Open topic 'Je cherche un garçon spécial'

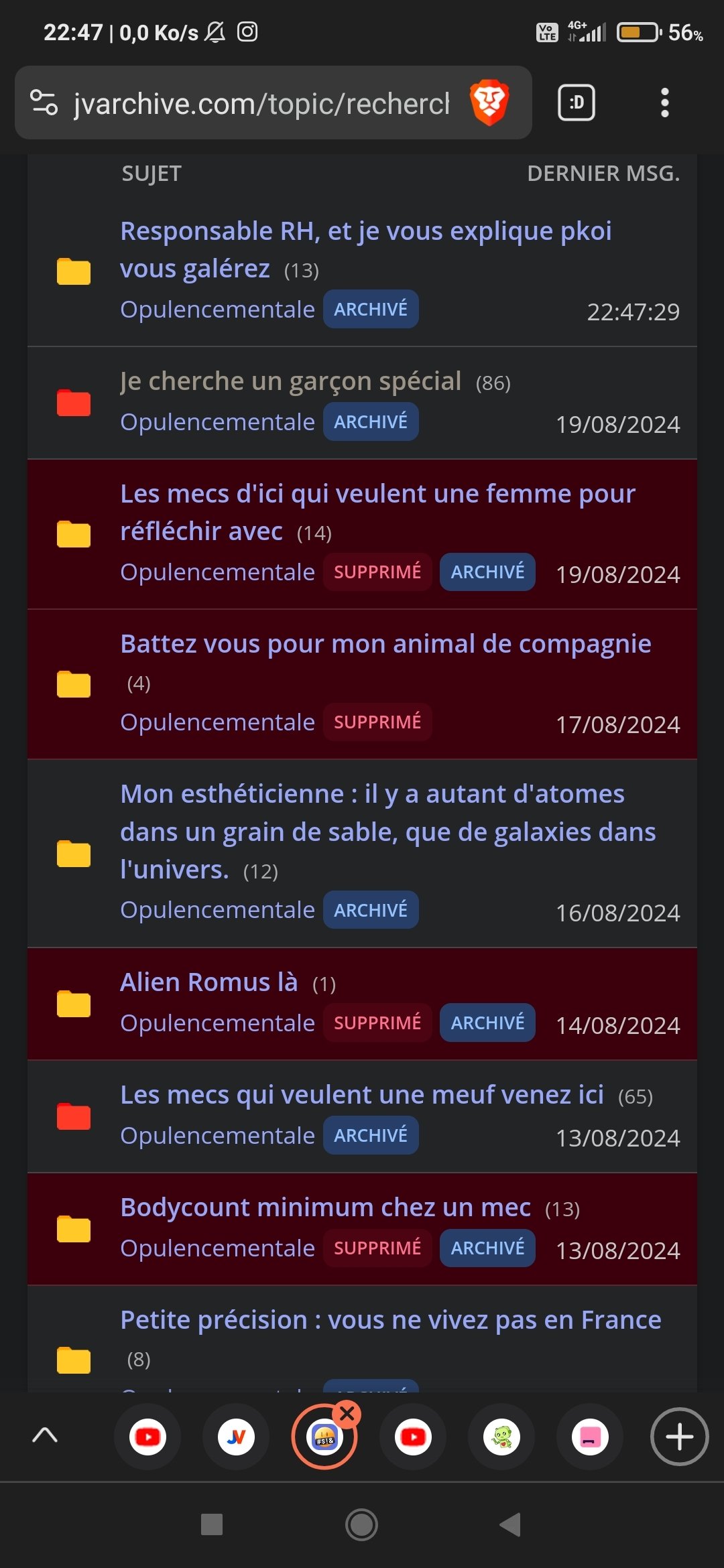coord(290,381)
